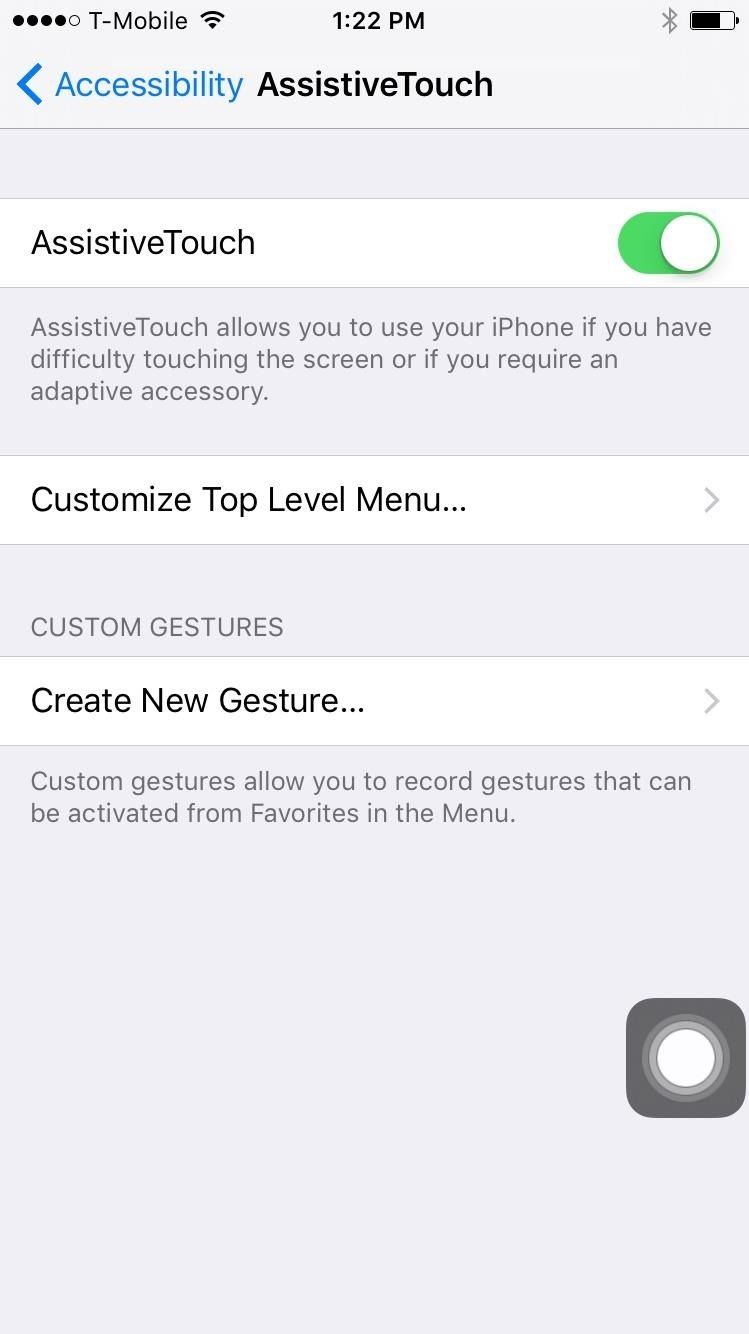Turn off the AssistiveTouch switch
Image resolution: width=749 pixels, height=1334 pixels.
pyautogui.click(x=668, y=243)
